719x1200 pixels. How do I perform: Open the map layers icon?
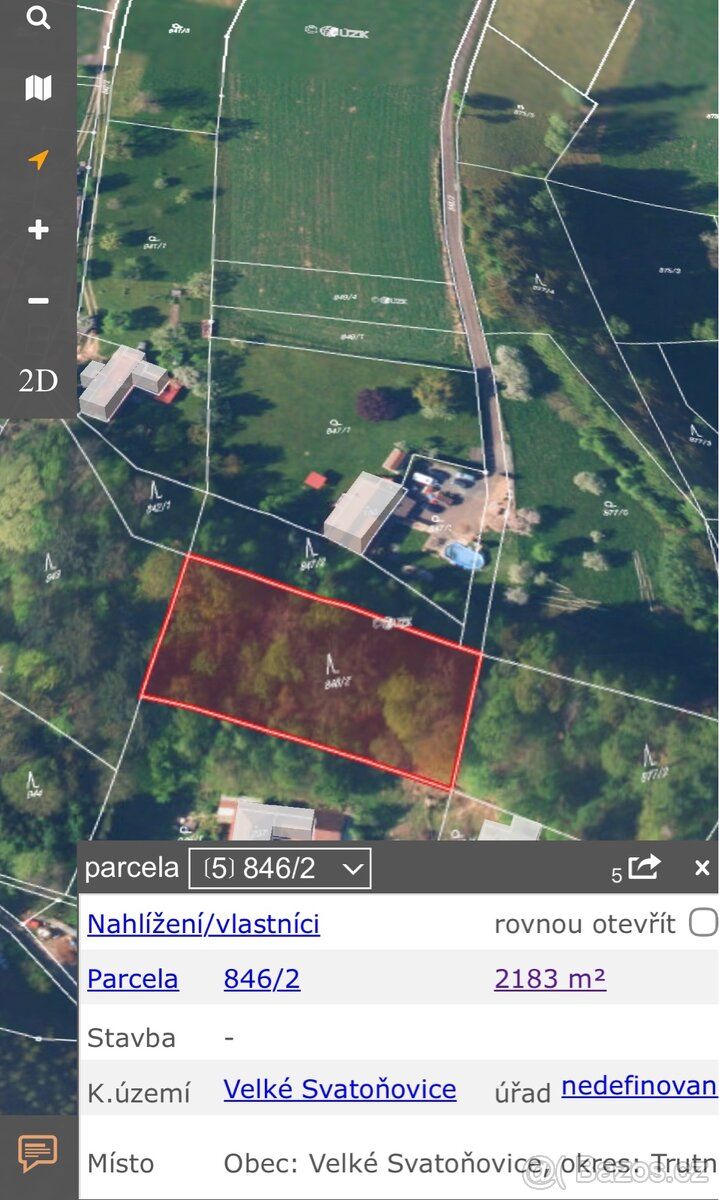pyautogui.click(x=38, y=88)
